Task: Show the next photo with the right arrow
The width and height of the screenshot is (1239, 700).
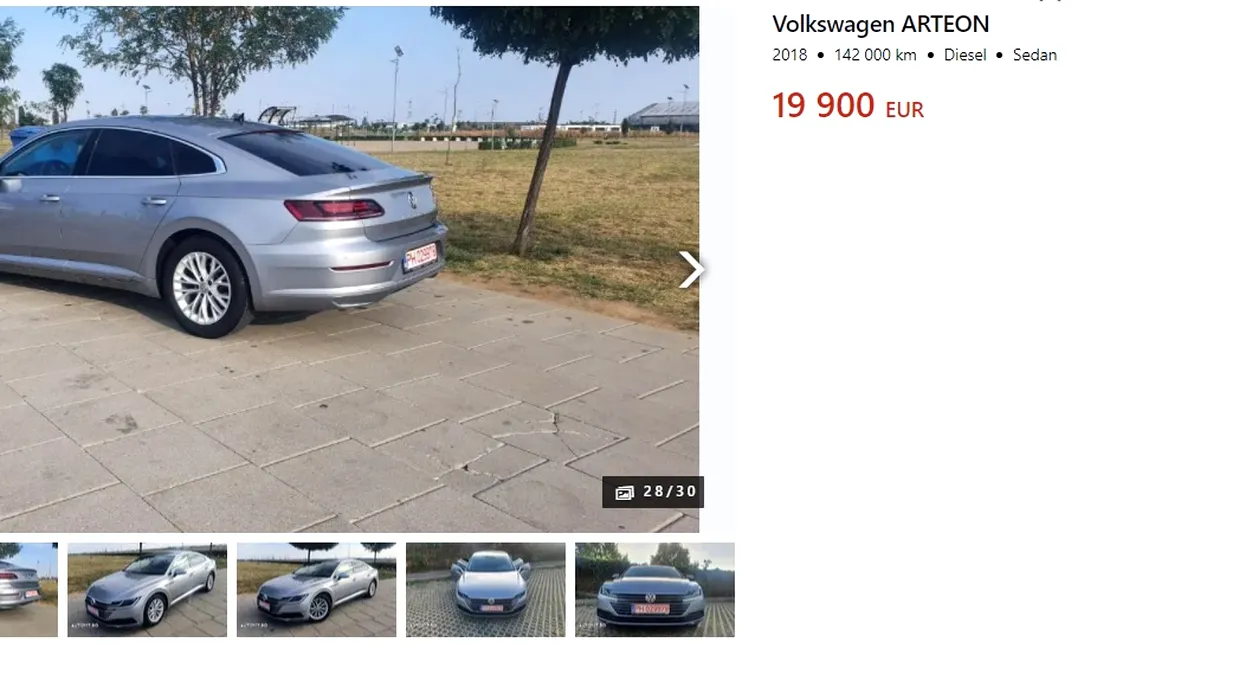Action: [x=690, y=270]
